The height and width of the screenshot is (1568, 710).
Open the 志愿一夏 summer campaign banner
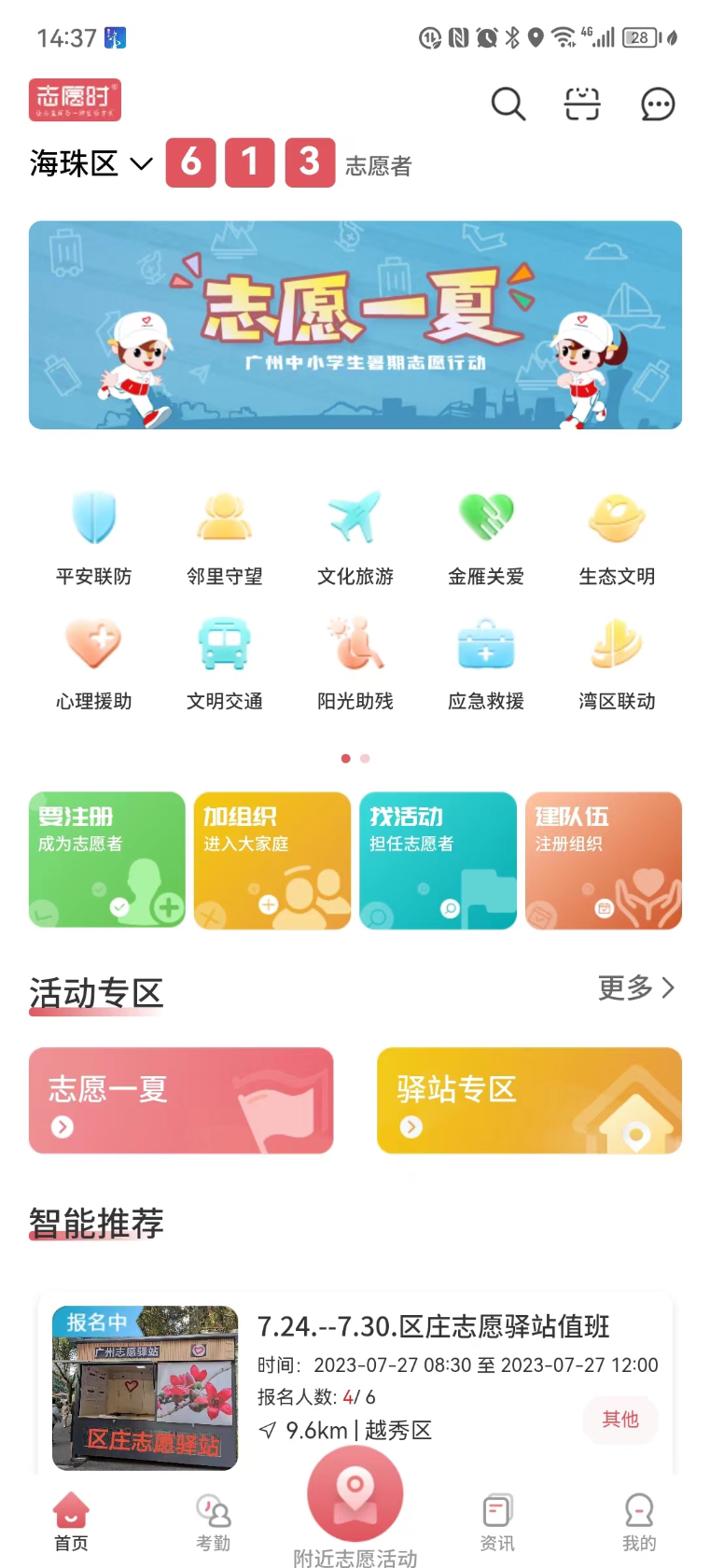[x=355, y=325]
